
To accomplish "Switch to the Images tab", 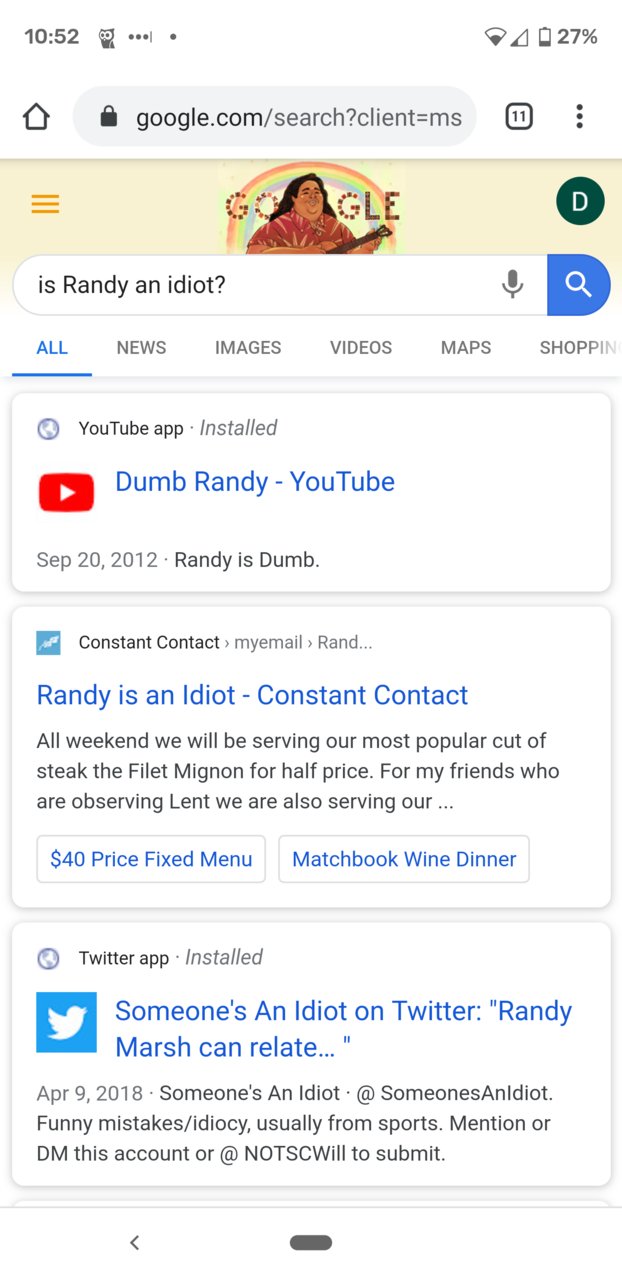I will (x=248, y=348).
